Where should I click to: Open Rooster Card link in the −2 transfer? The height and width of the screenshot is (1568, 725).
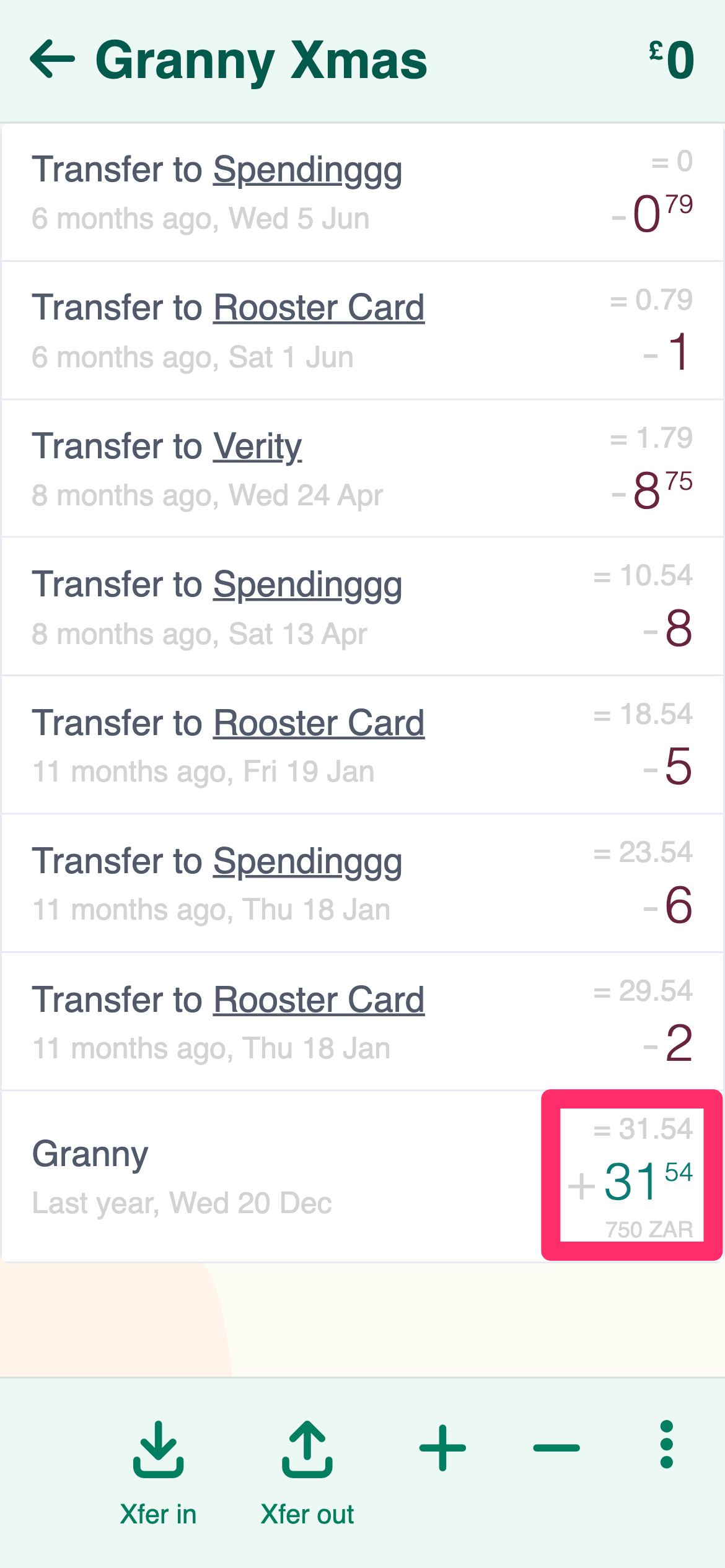[x=319, y=1000]
